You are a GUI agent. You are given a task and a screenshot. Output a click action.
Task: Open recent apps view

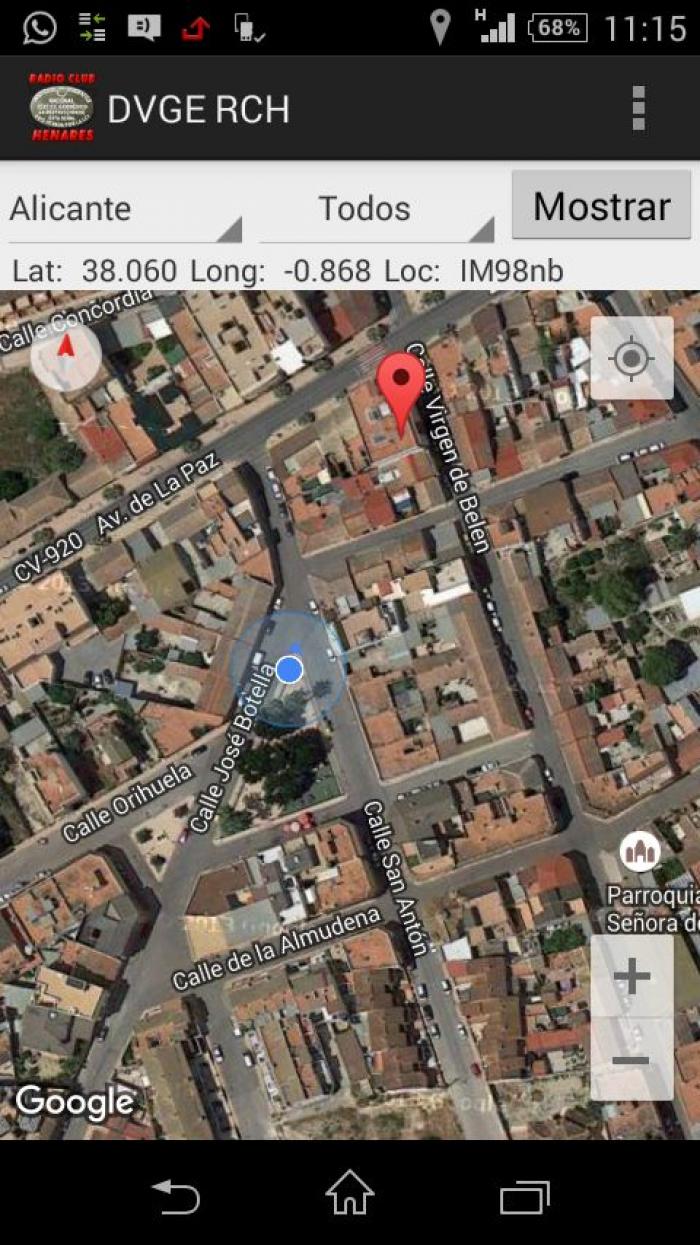pyautogui.click(x=525, y=1195)
